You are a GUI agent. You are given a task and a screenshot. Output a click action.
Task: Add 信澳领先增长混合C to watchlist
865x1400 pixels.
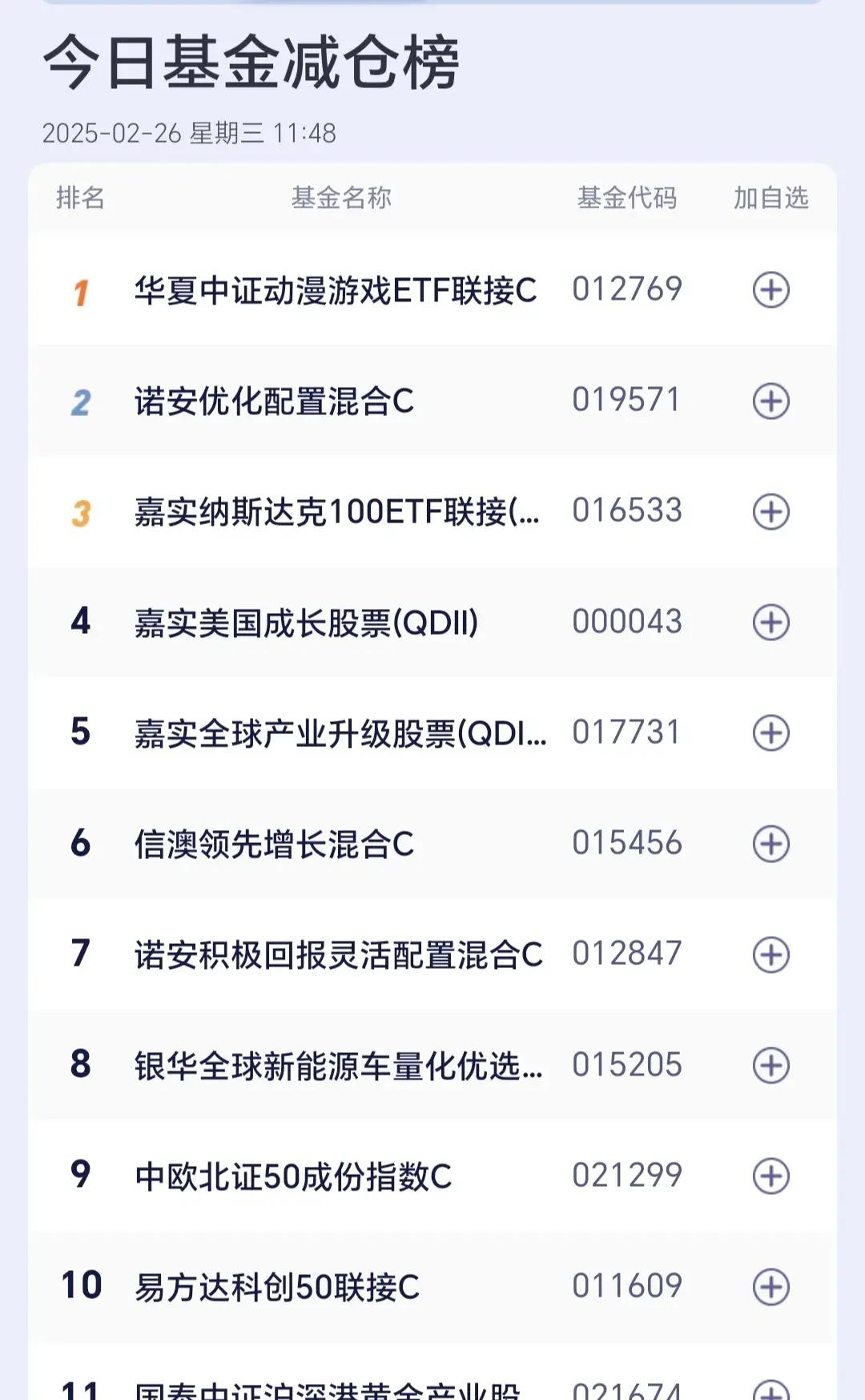[770, 844]
